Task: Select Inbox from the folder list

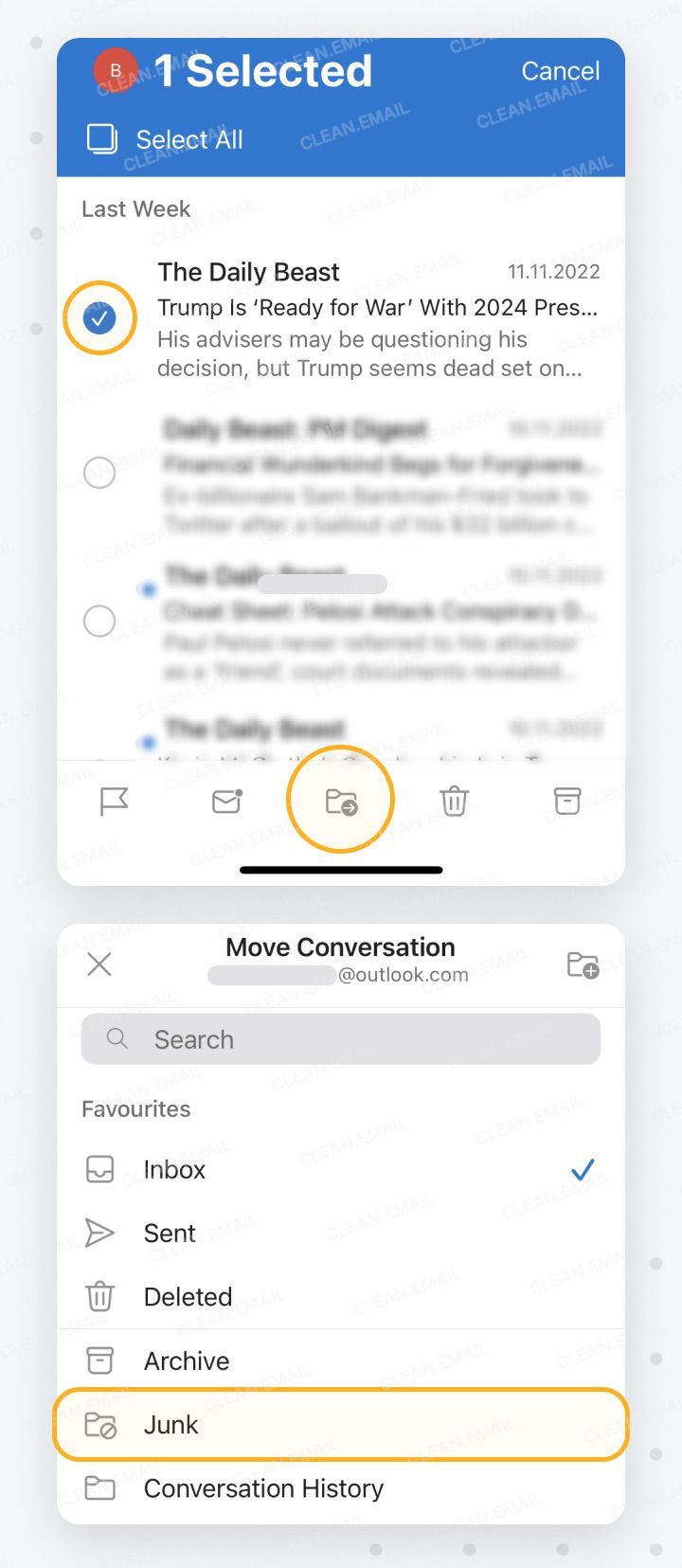Action: pos(174,1169)
